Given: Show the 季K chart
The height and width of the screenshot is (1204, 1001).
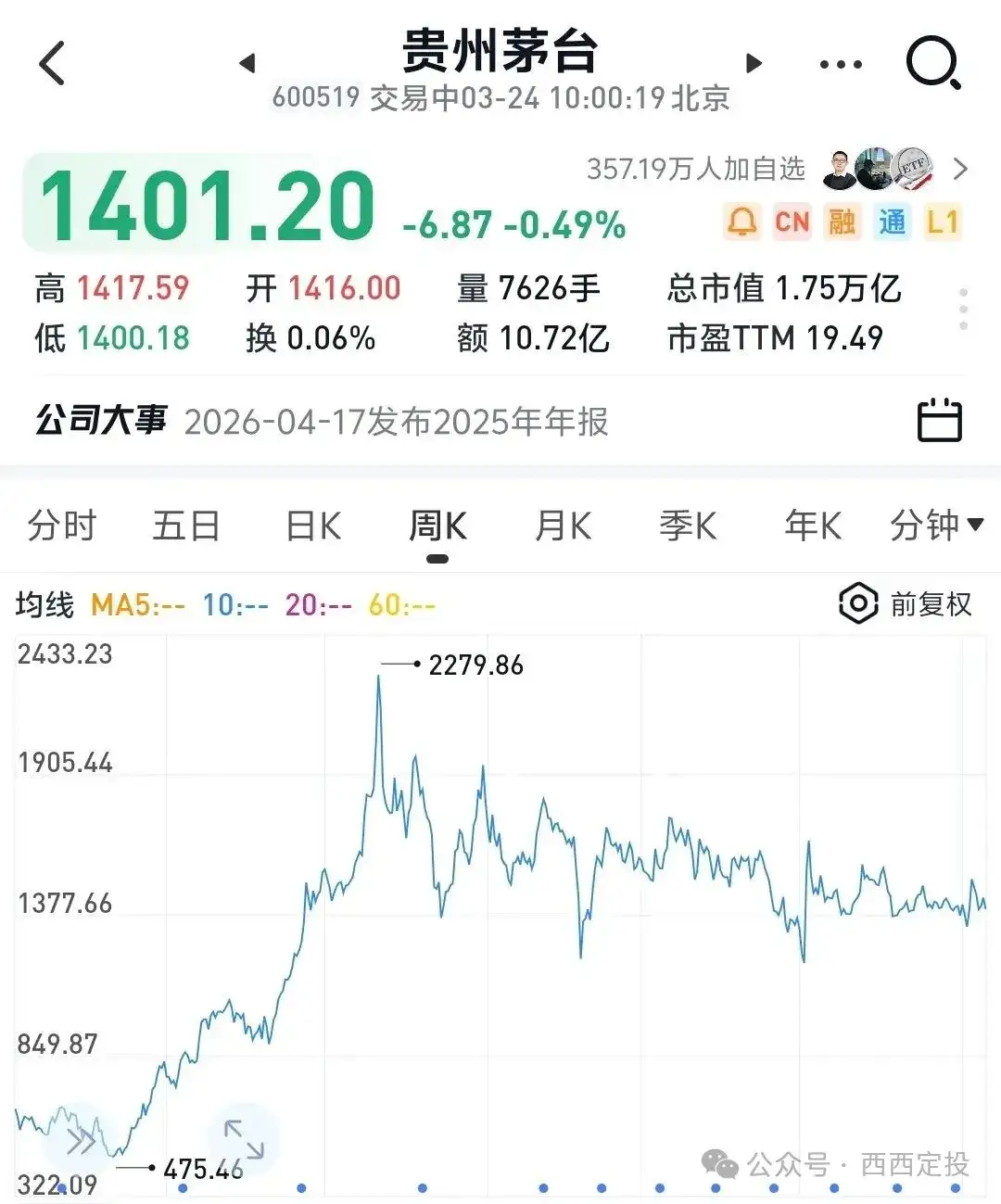Looking at the screenshot, I should [x=687, y=526].
